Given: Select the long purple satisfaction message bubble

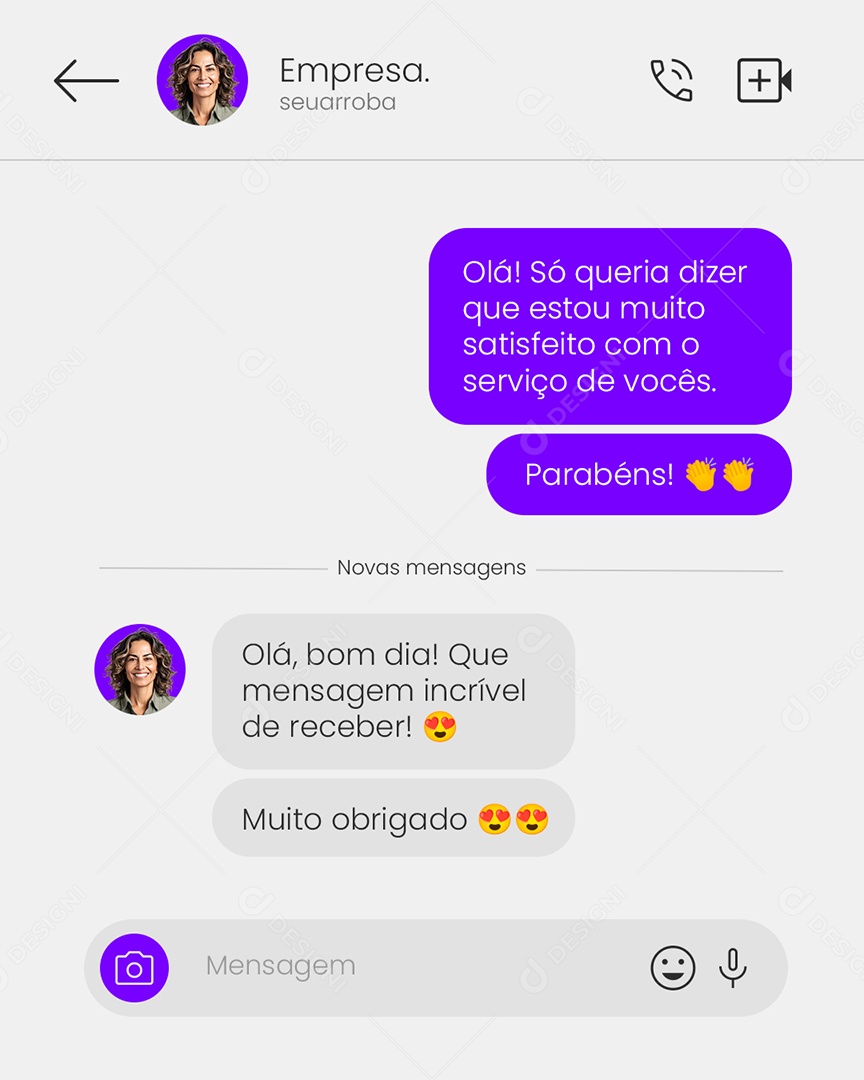Looking at the screenshot, I should pyautogui.click(x=609, y=327).
